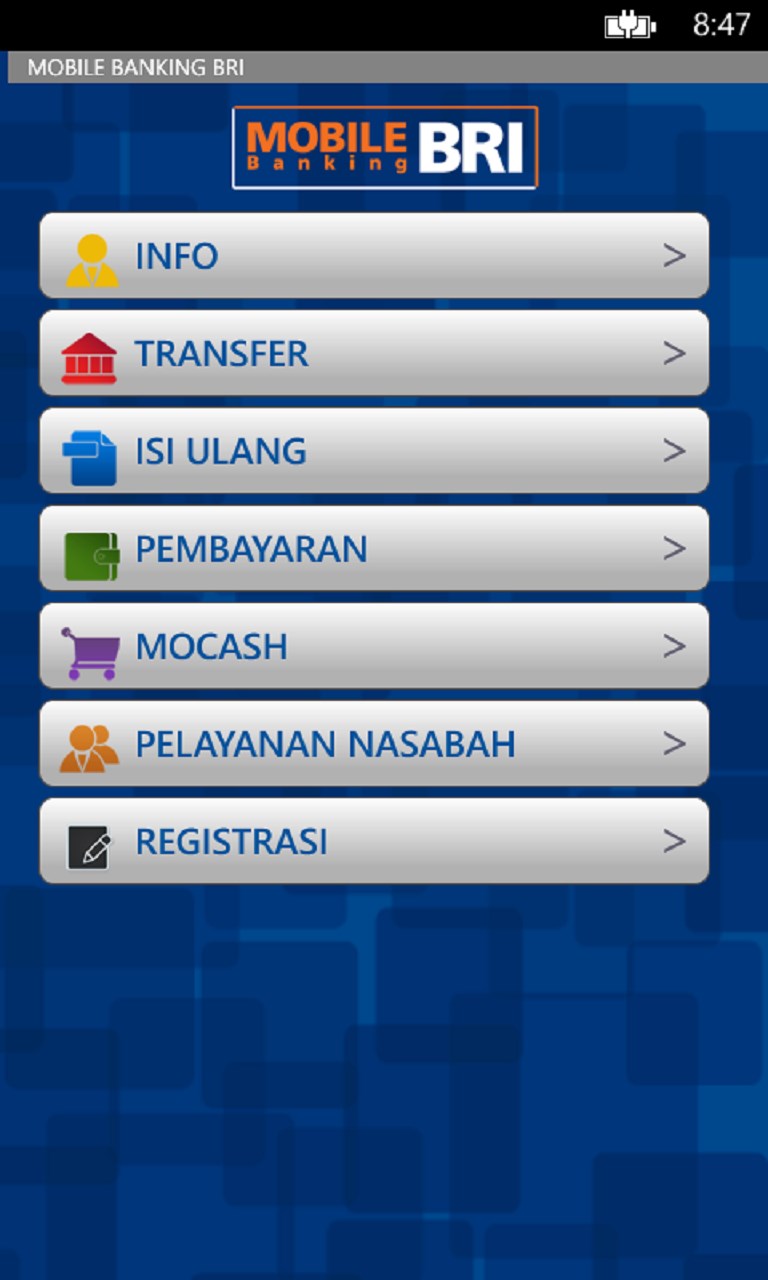Screen dimensions: 768x1280
Task: Go to ISI ULANG top-up
Action: pos(374,451)
